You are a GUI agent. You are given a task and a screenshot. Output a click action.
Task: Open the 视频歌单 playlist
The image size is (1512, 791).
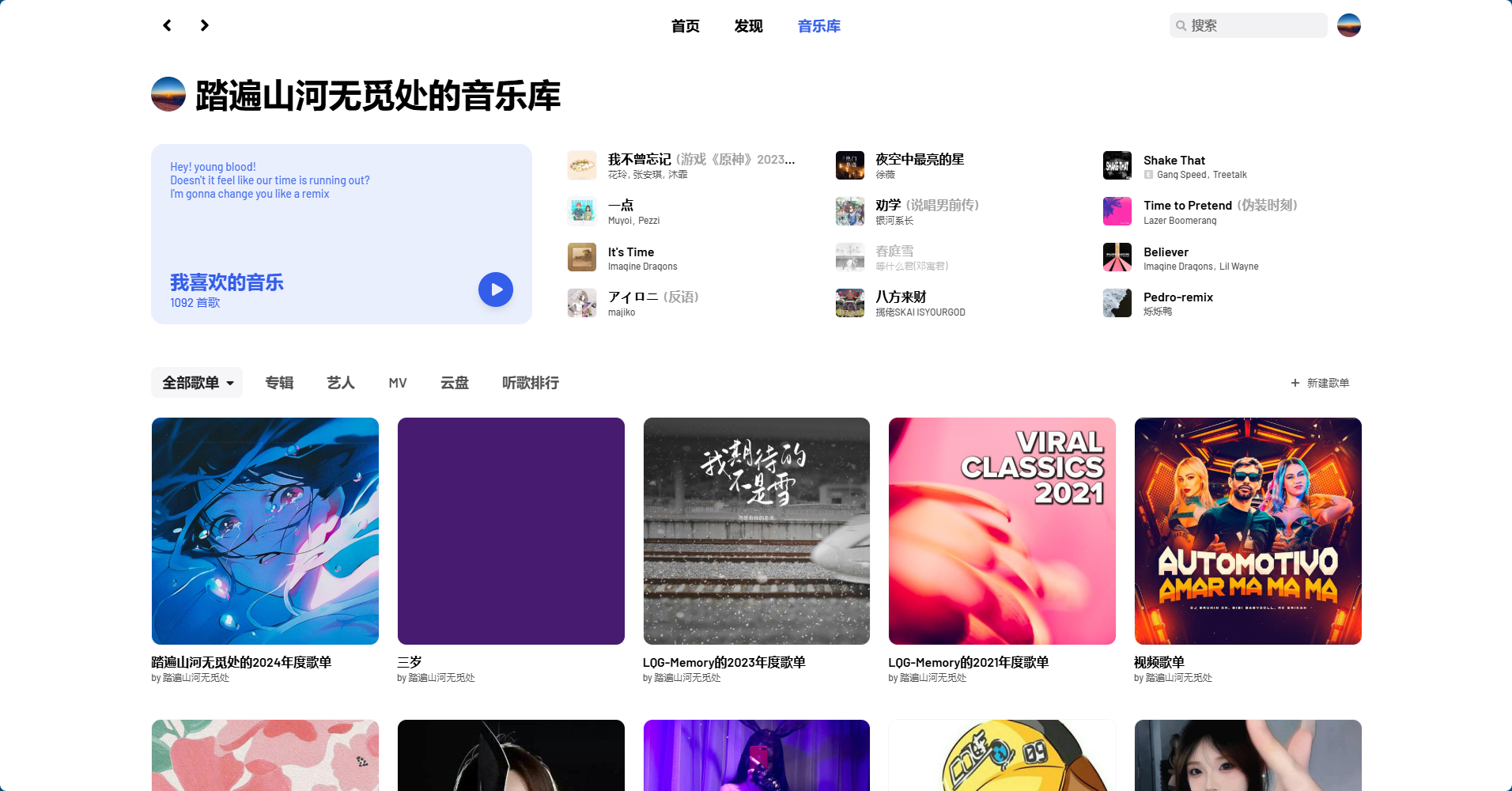[x=1248, y=531]
